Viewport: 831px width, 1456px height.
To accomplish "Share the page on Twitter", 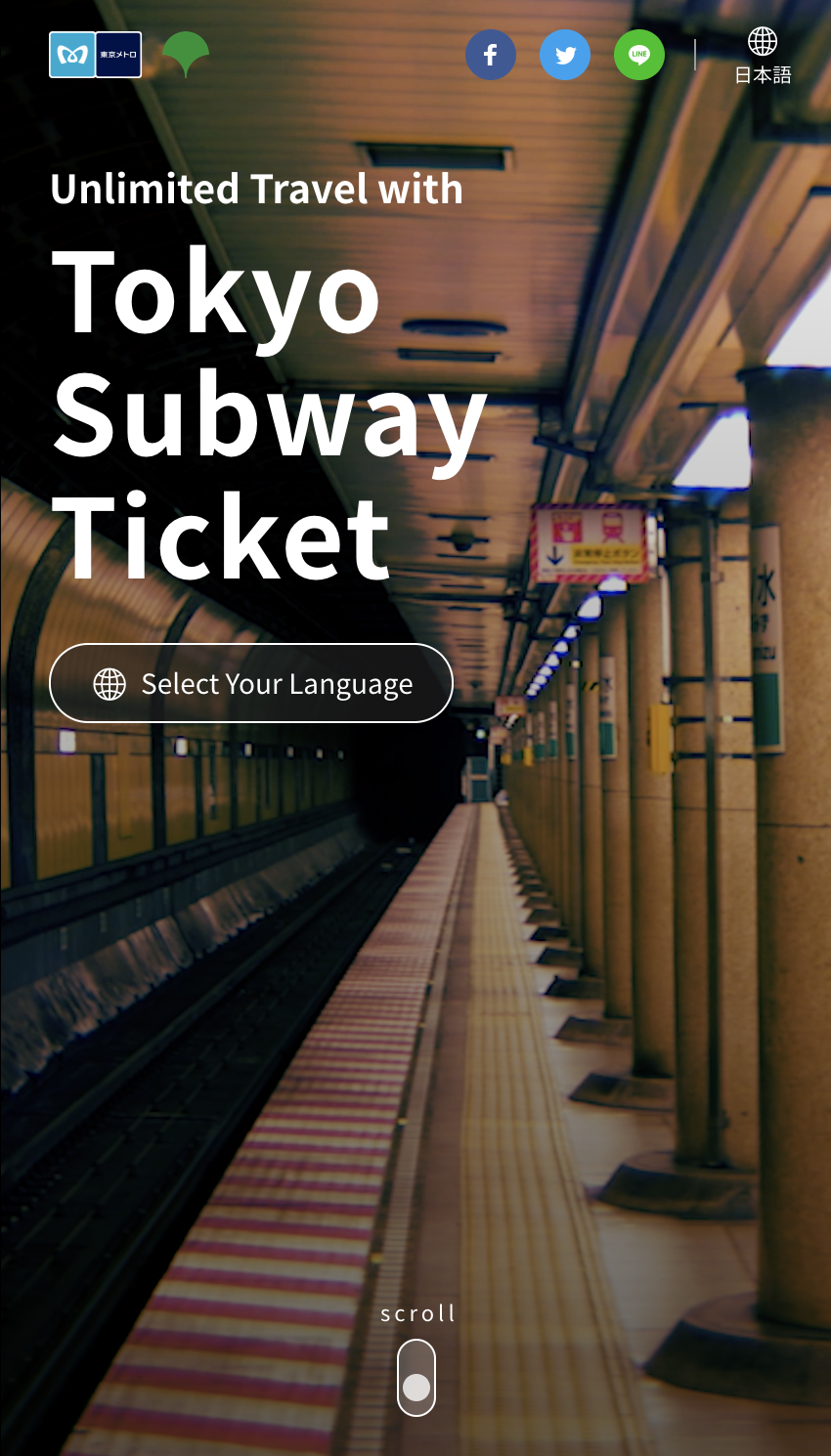I will pyautogui.click(x=565, y=55).
